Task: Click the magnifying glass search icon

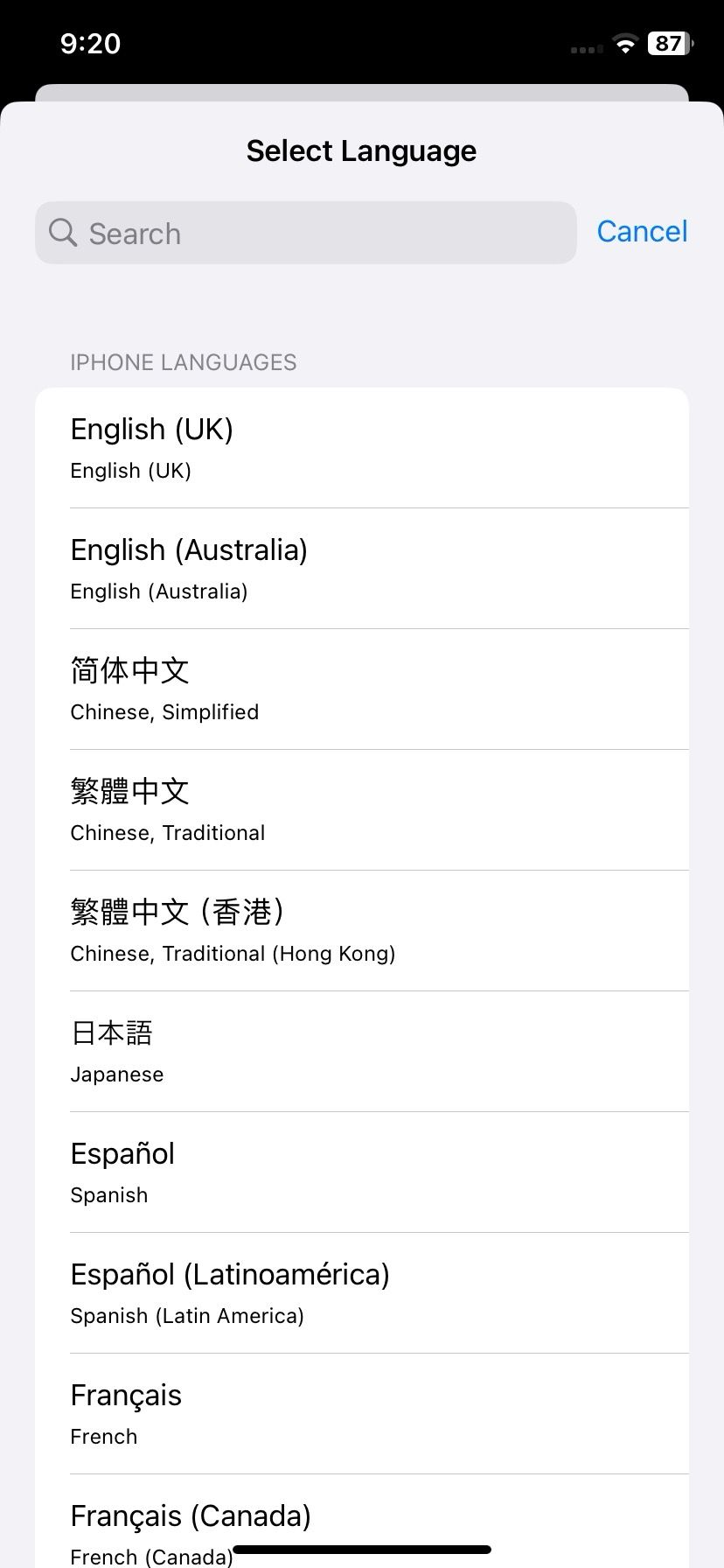Action: pos(62,233)
